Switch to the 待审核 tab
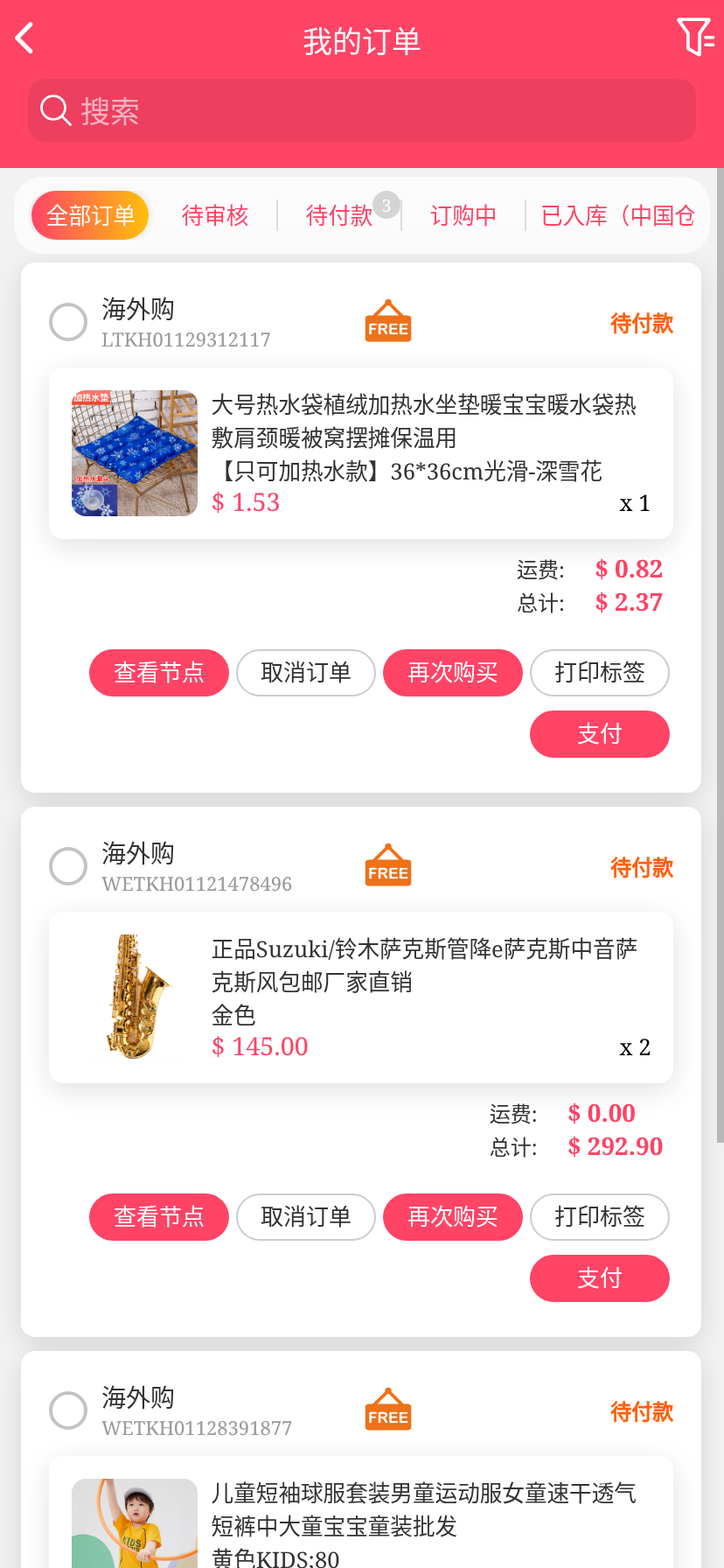This screenshot has height=1568, width=724. [x=215, y=215]
